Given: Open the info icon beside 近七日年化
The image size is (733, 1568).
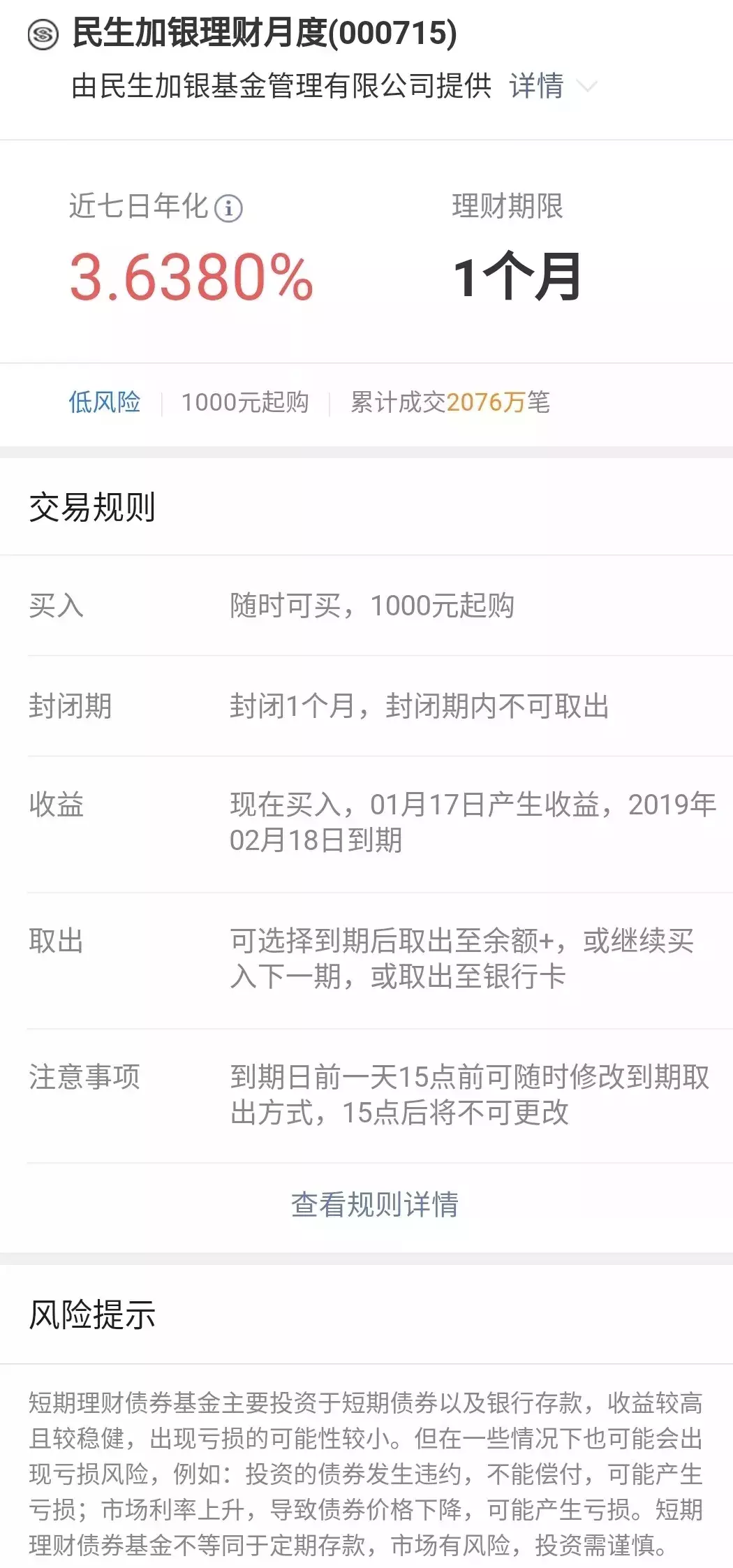Looking at the screenshot, I should (228, 208).
